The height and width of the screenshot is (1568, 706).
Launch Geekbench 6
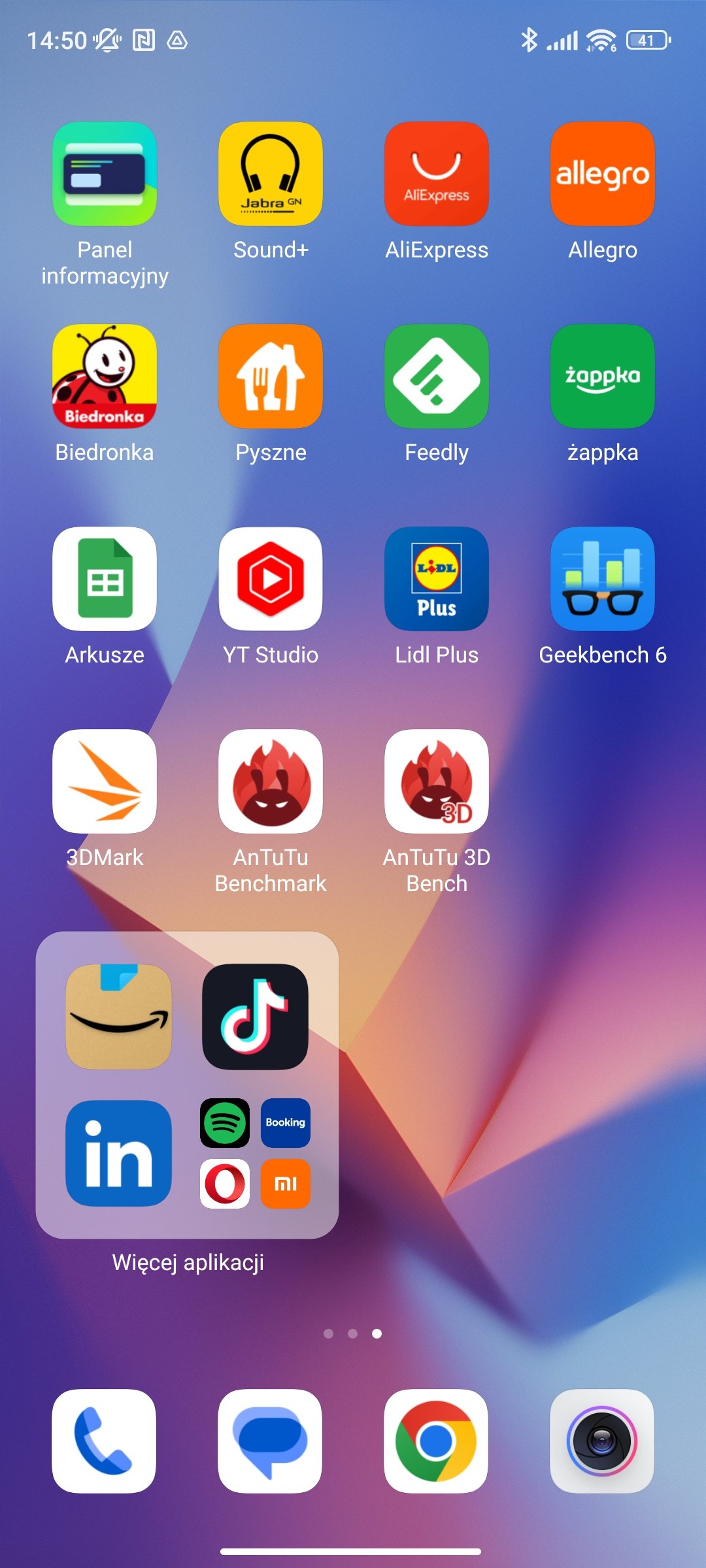pyautogui.click(x=603, y=579)
